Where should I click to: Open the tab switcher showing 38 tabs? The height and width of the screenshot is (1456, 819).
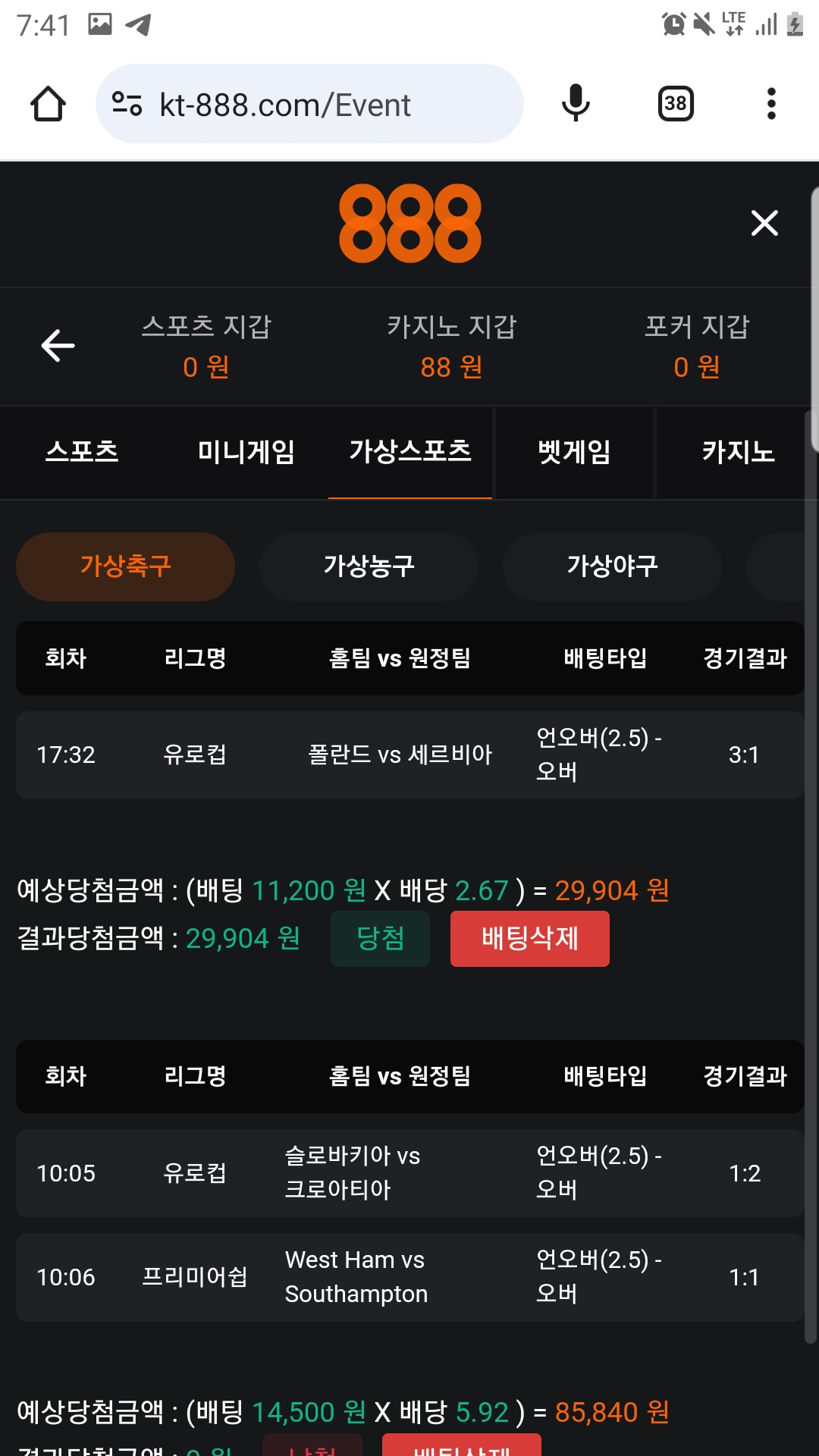tap(675, 104)
